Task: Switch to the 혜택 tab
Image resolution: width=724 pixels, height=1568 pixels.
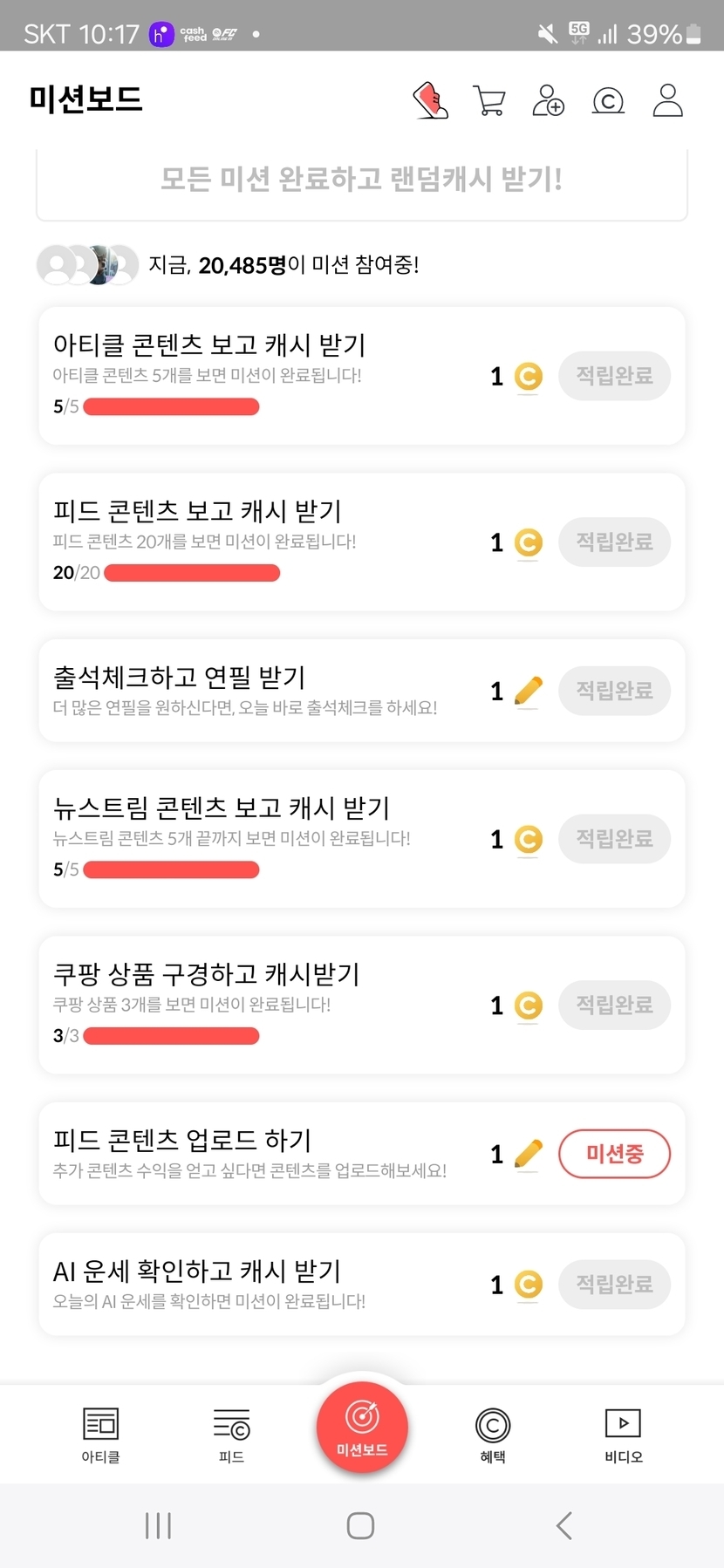Action: (493, 1434)
